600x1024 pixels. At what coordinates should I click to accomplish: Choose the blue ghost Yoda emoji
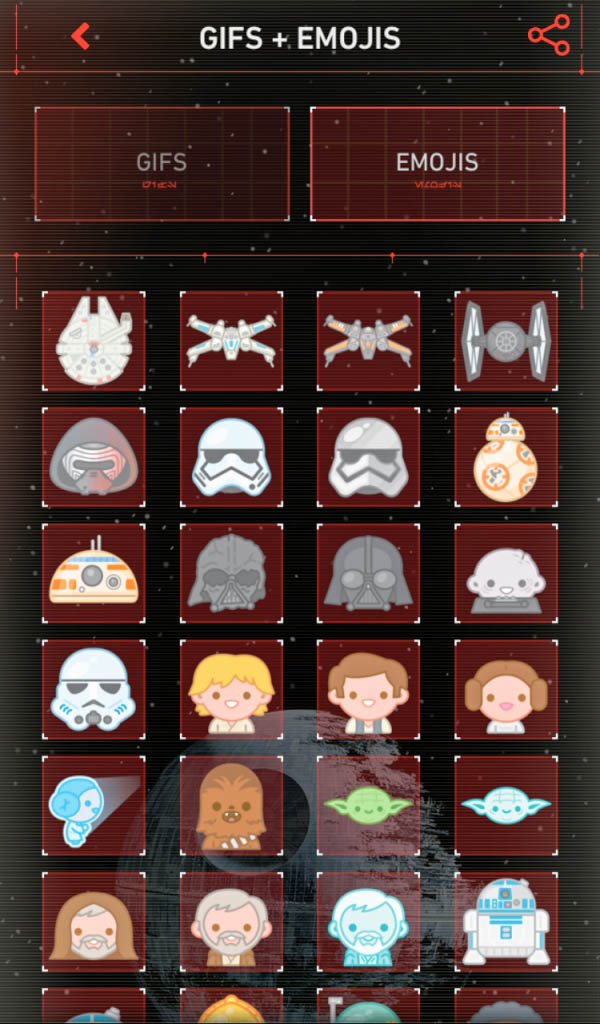click(506, 806)
